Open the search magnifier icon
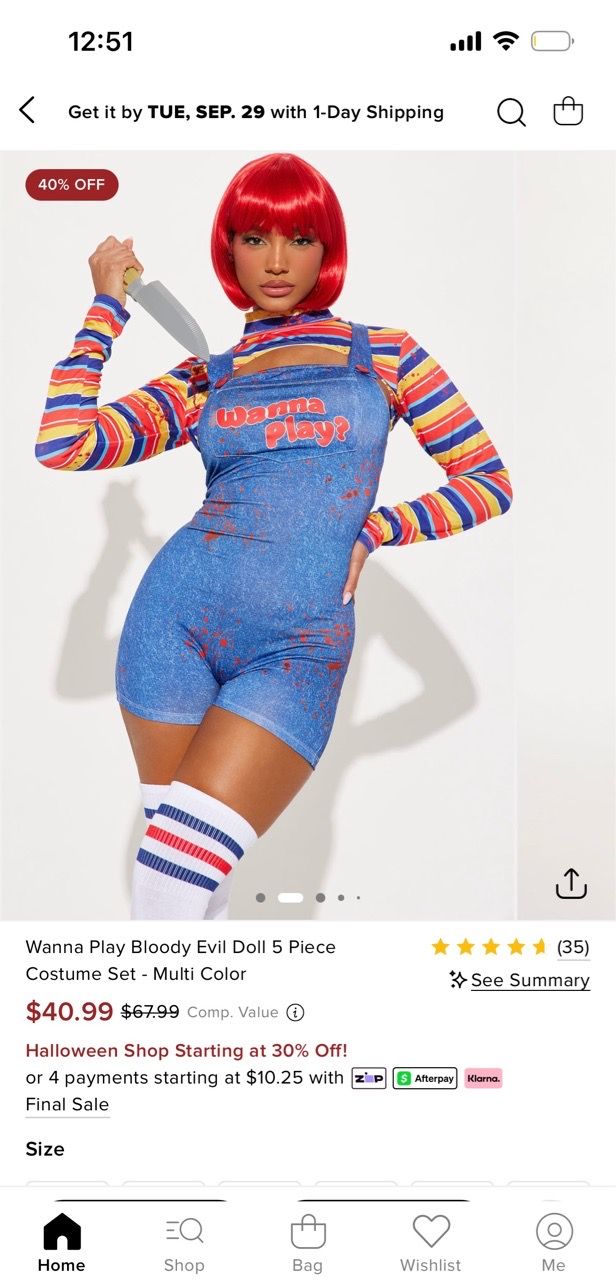The width and height of the screenshot is (616, 1280). [511, 112]
